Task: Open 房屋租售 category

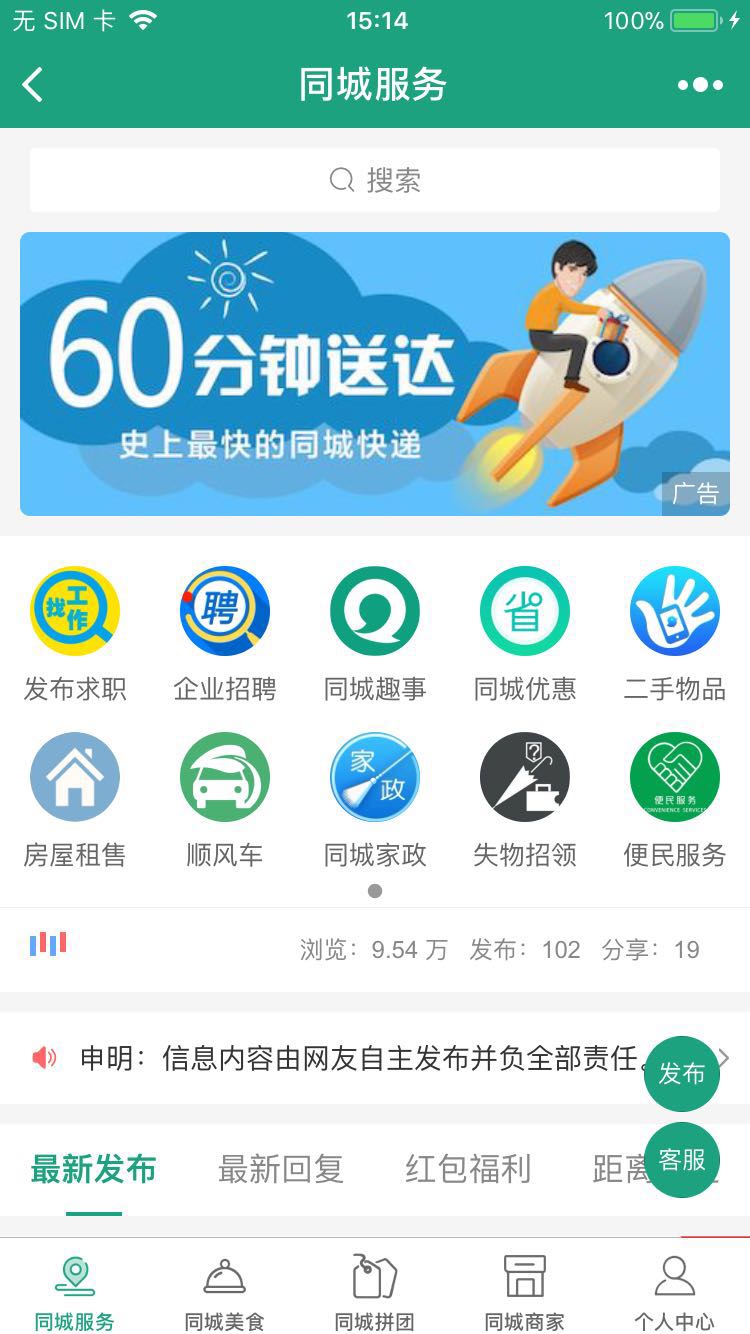Action: [75, 798]
